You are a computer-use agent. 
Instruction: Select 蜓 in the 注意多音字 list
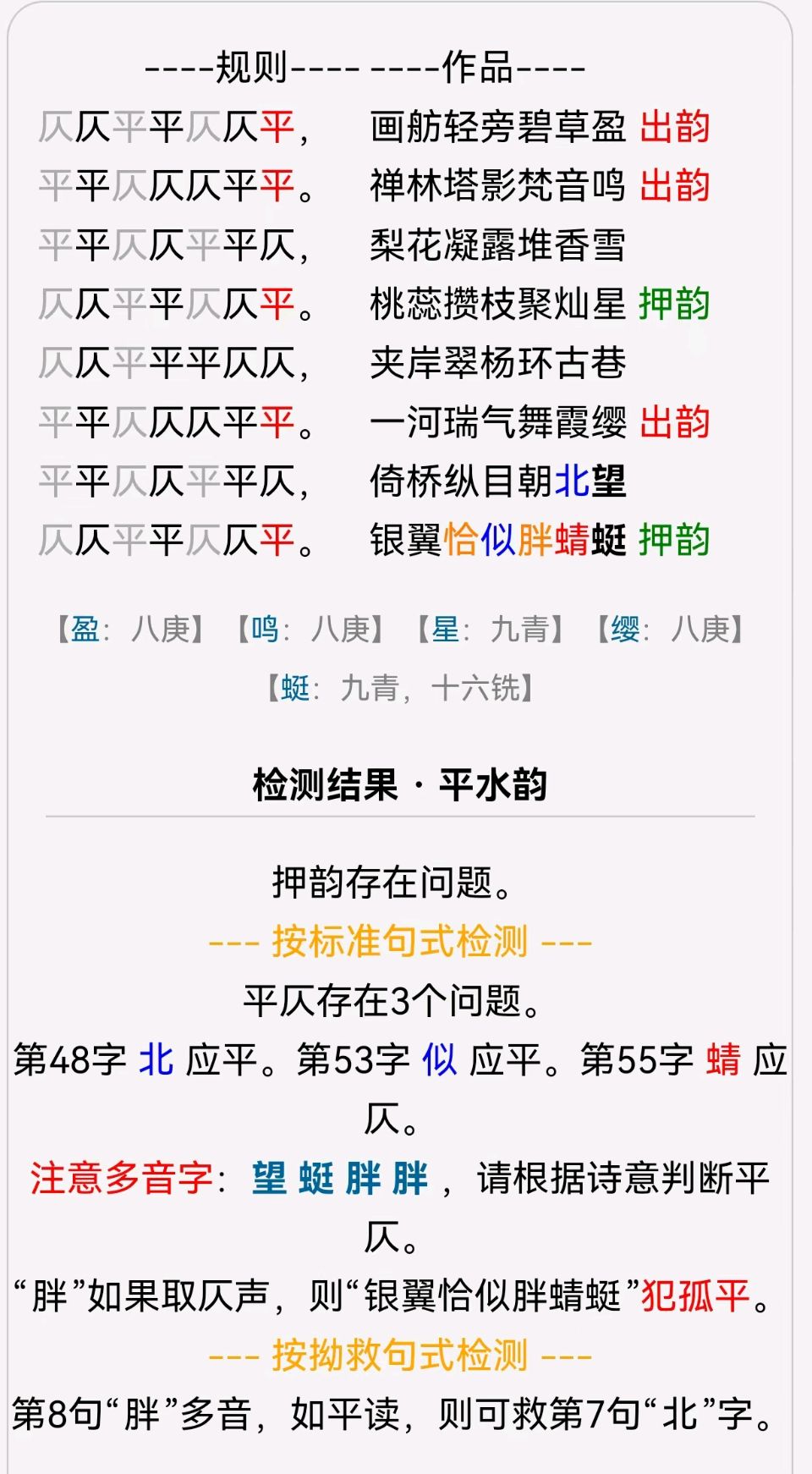point(316,1178)
